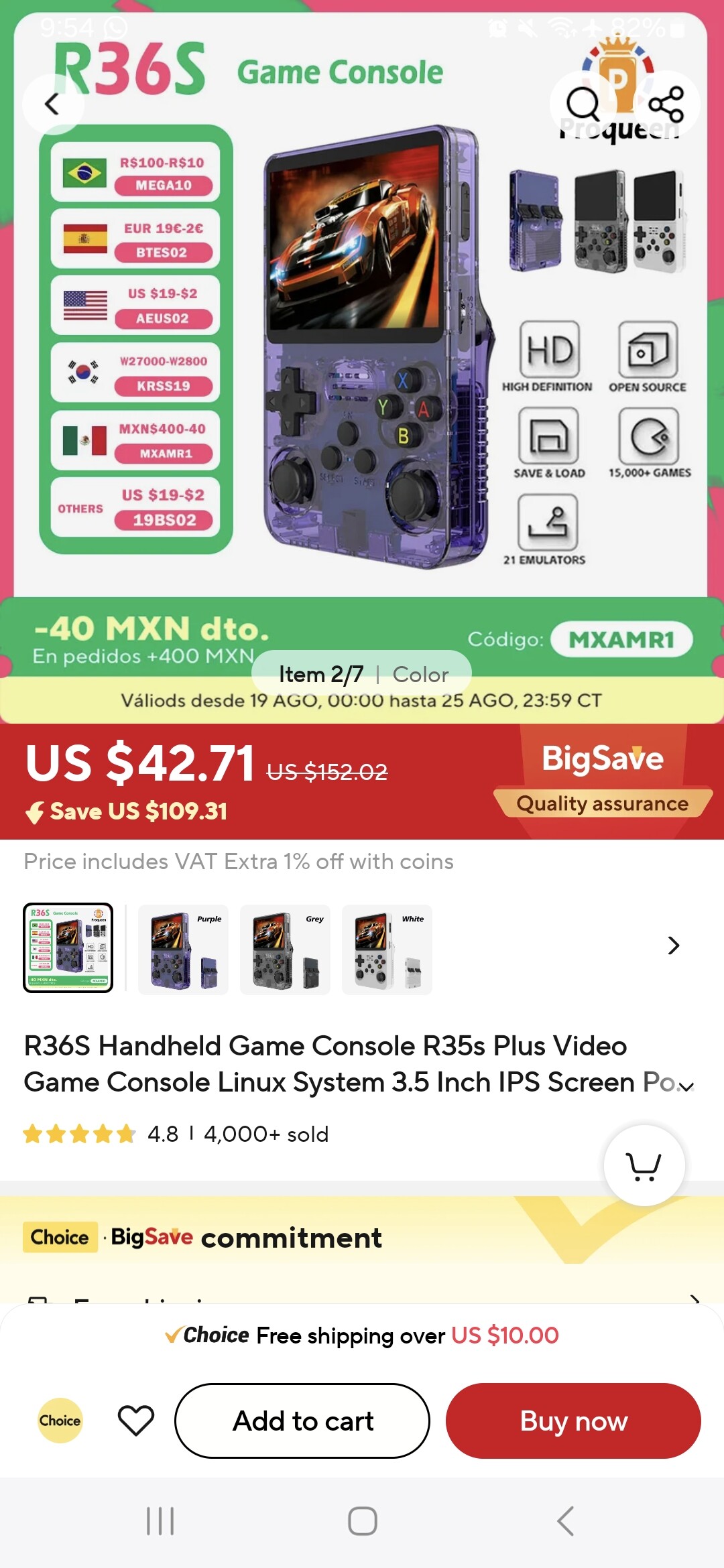The height and width of the screenshot is (1568, 724).
Task: Open recent apps from navigation bar
Action: pyautogui.click(x=160, y=1521)
